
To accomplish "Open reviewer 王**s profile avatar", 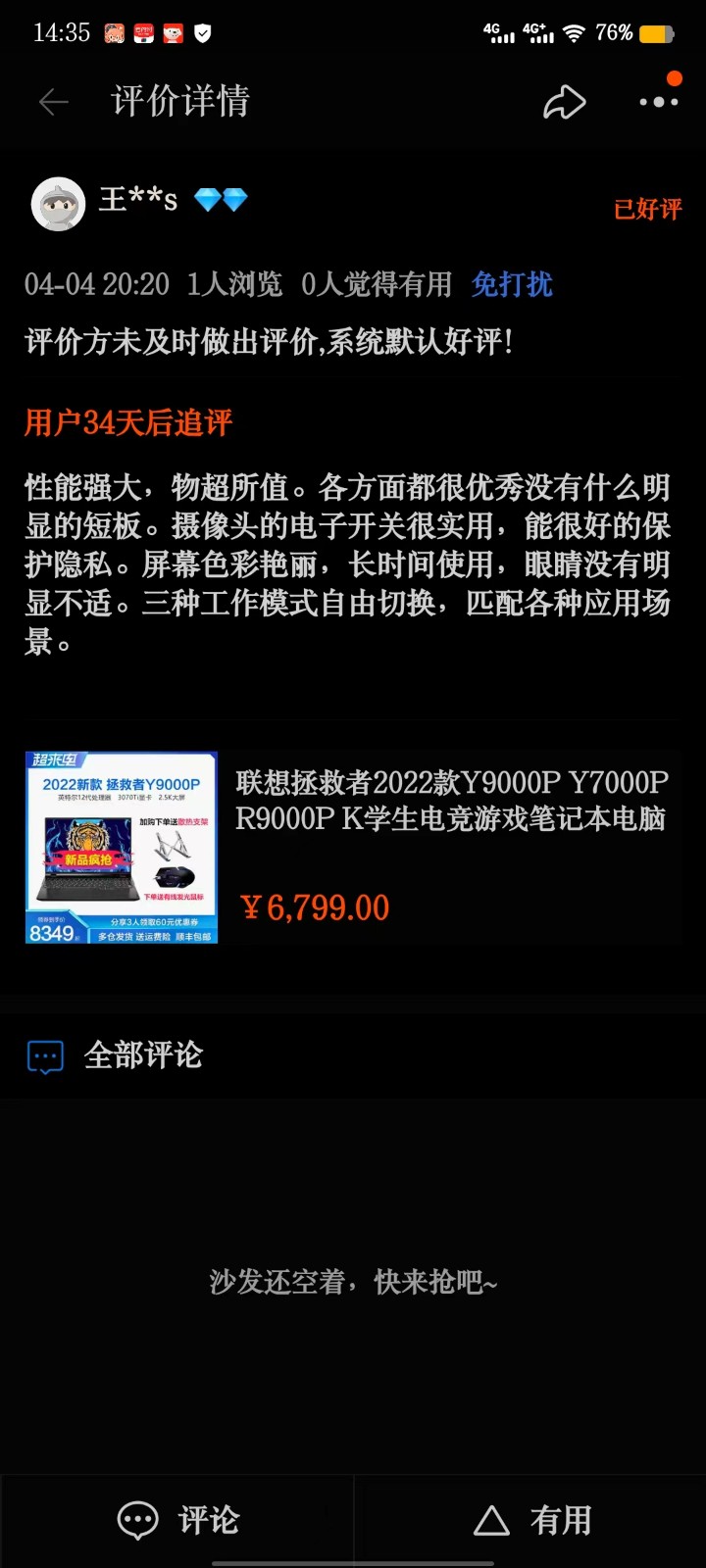I will tap(59, 204).
